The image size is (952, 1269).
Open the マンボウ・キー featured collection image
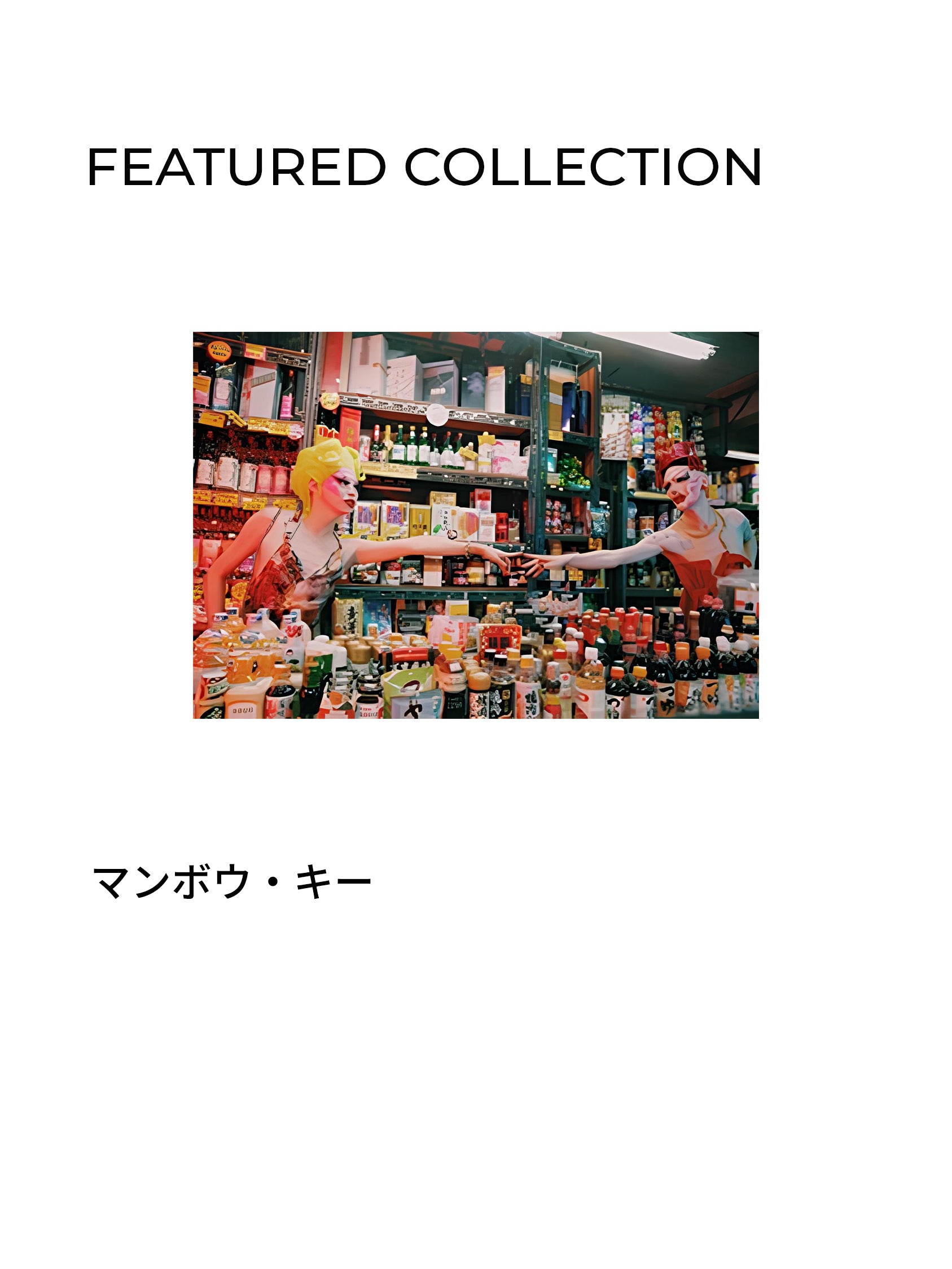click(x=475, y=525)
